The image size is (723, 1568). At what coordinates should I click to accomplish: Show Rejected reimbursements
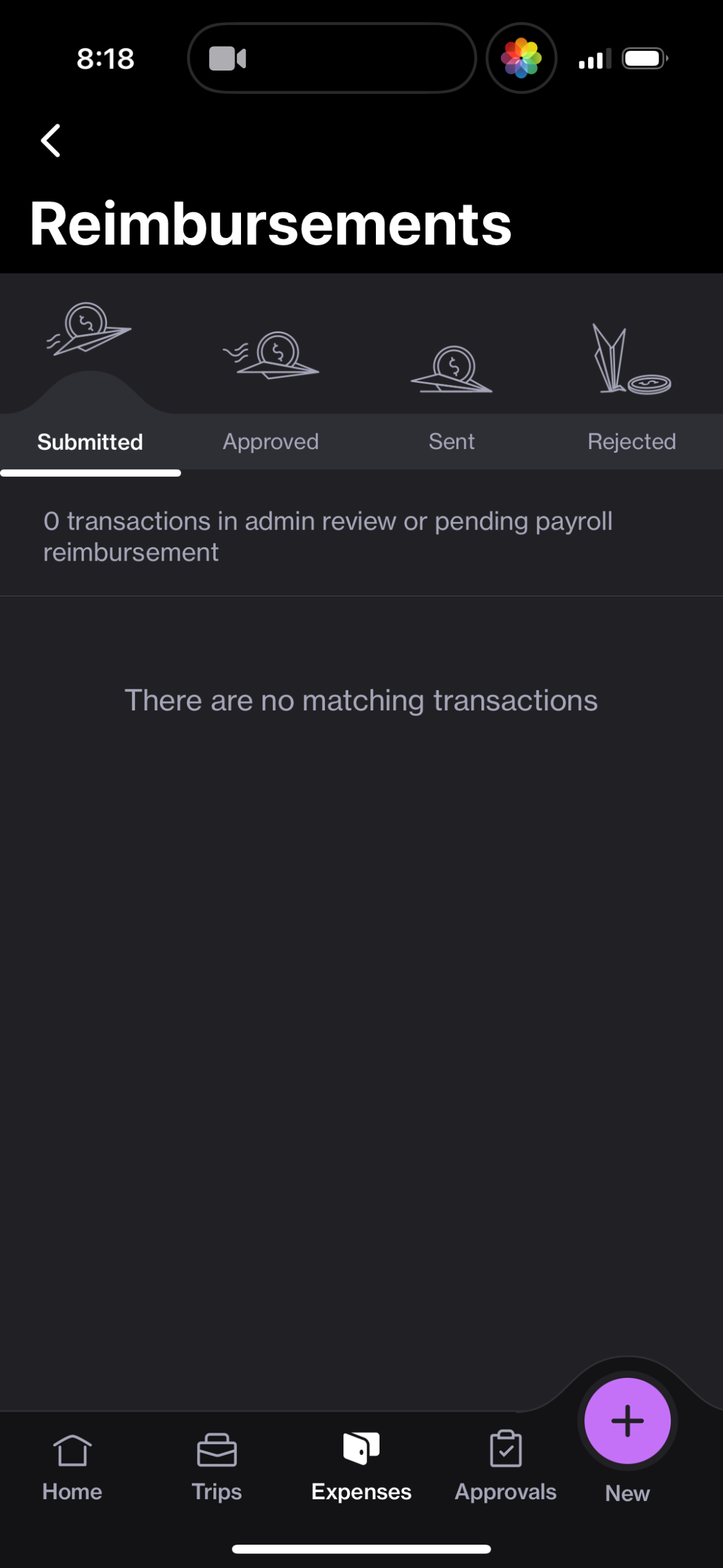coord(632,441)
